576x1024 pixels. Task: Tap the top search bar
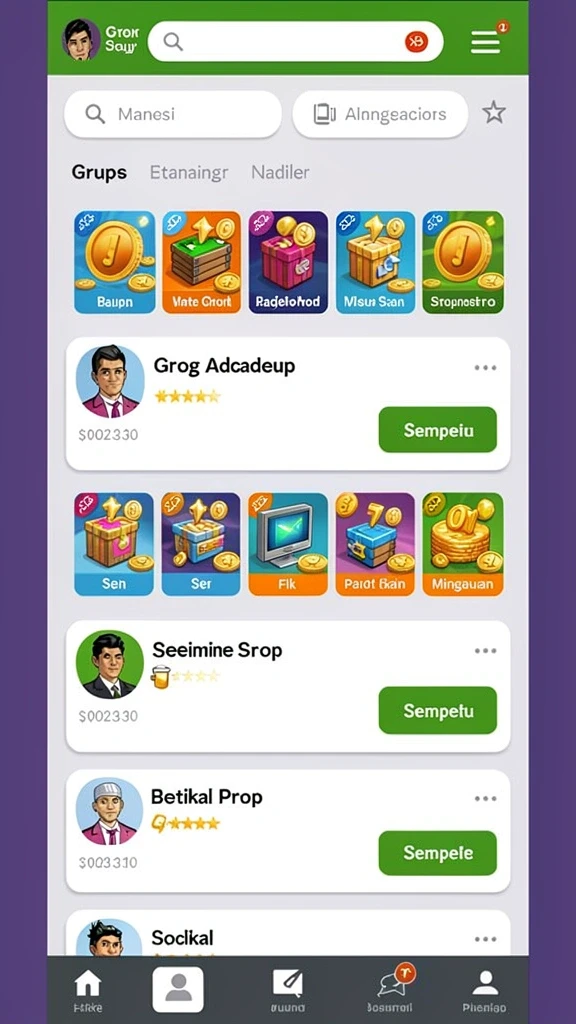(x=295, y=42)
